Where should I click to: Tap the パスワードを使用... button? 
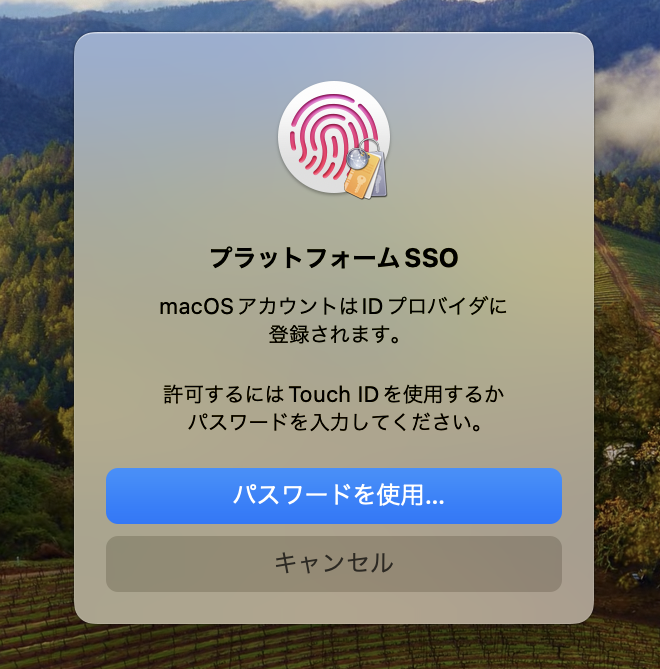pos(333,496)
